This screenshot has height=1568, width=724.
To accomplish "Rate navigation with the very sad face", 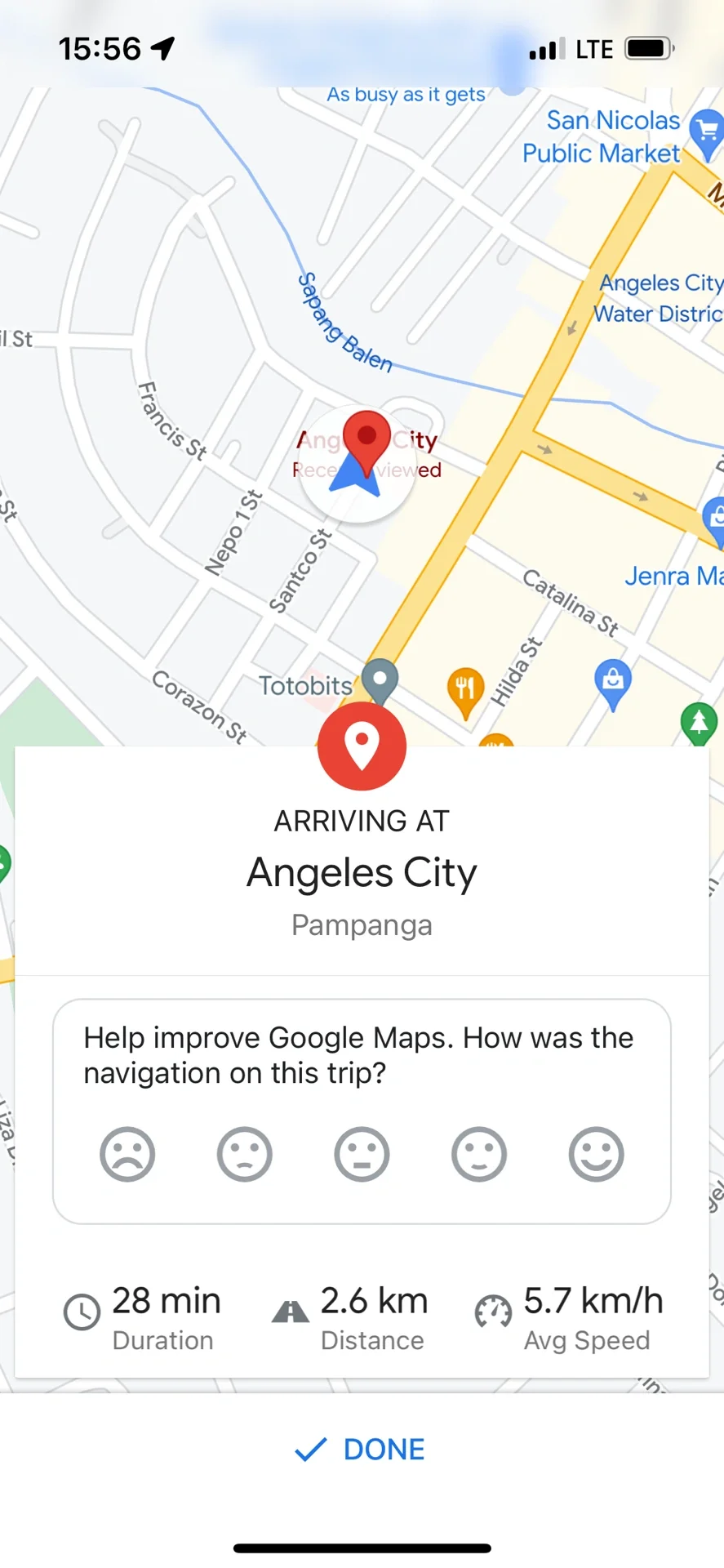I will [127, 1154].
